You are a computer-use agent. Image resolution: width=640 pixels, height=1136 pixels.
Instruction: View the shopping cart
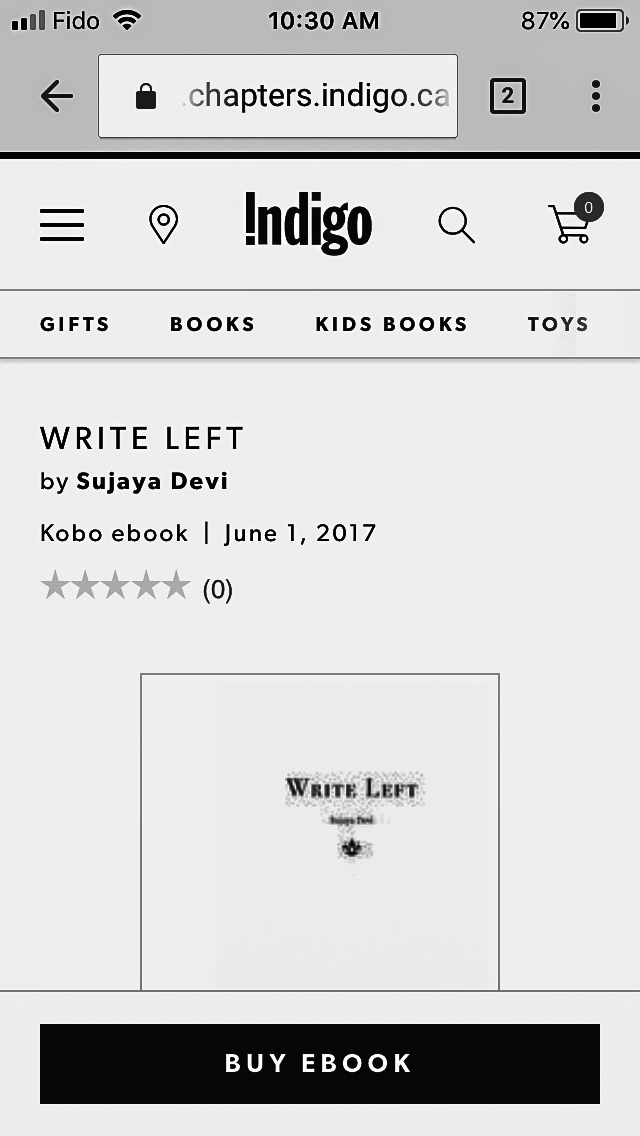572,222
